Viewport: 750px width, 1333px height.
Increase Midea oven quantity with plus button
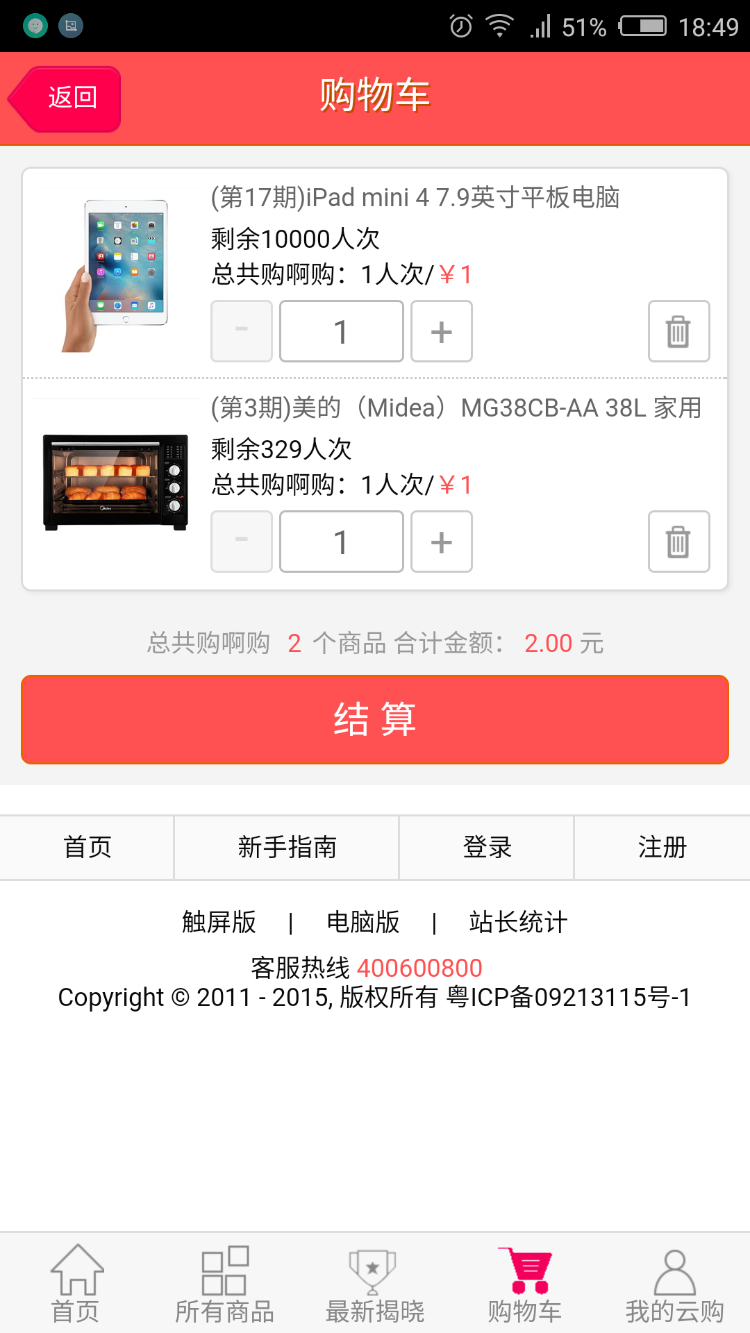441,541
